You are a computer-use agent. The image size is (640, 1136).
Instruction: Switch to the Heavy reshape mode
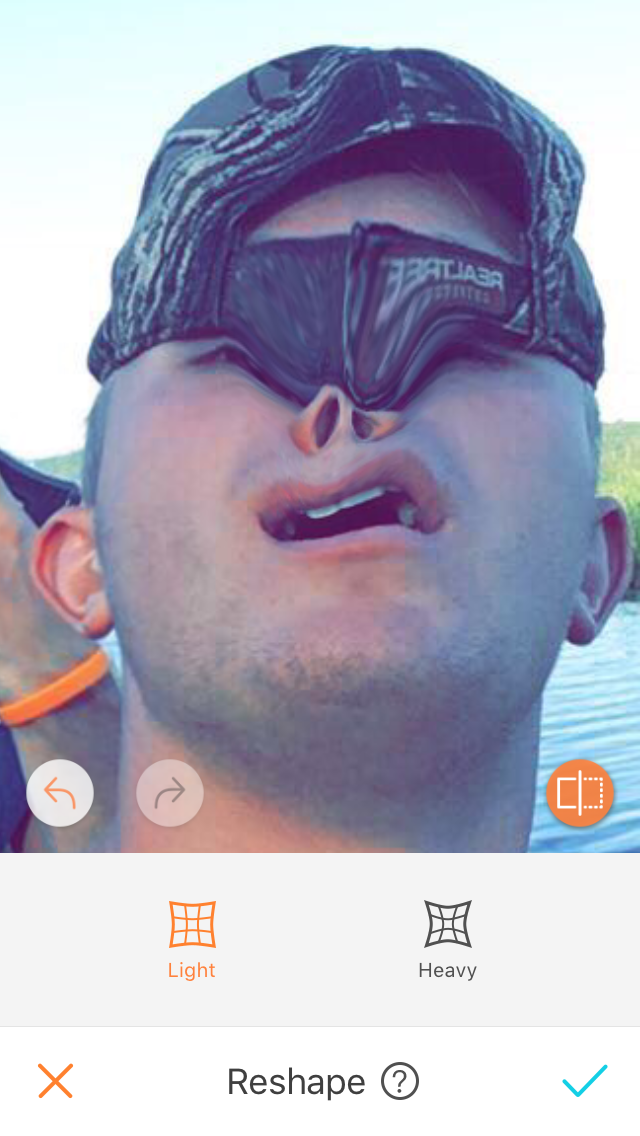coord(447,939)
